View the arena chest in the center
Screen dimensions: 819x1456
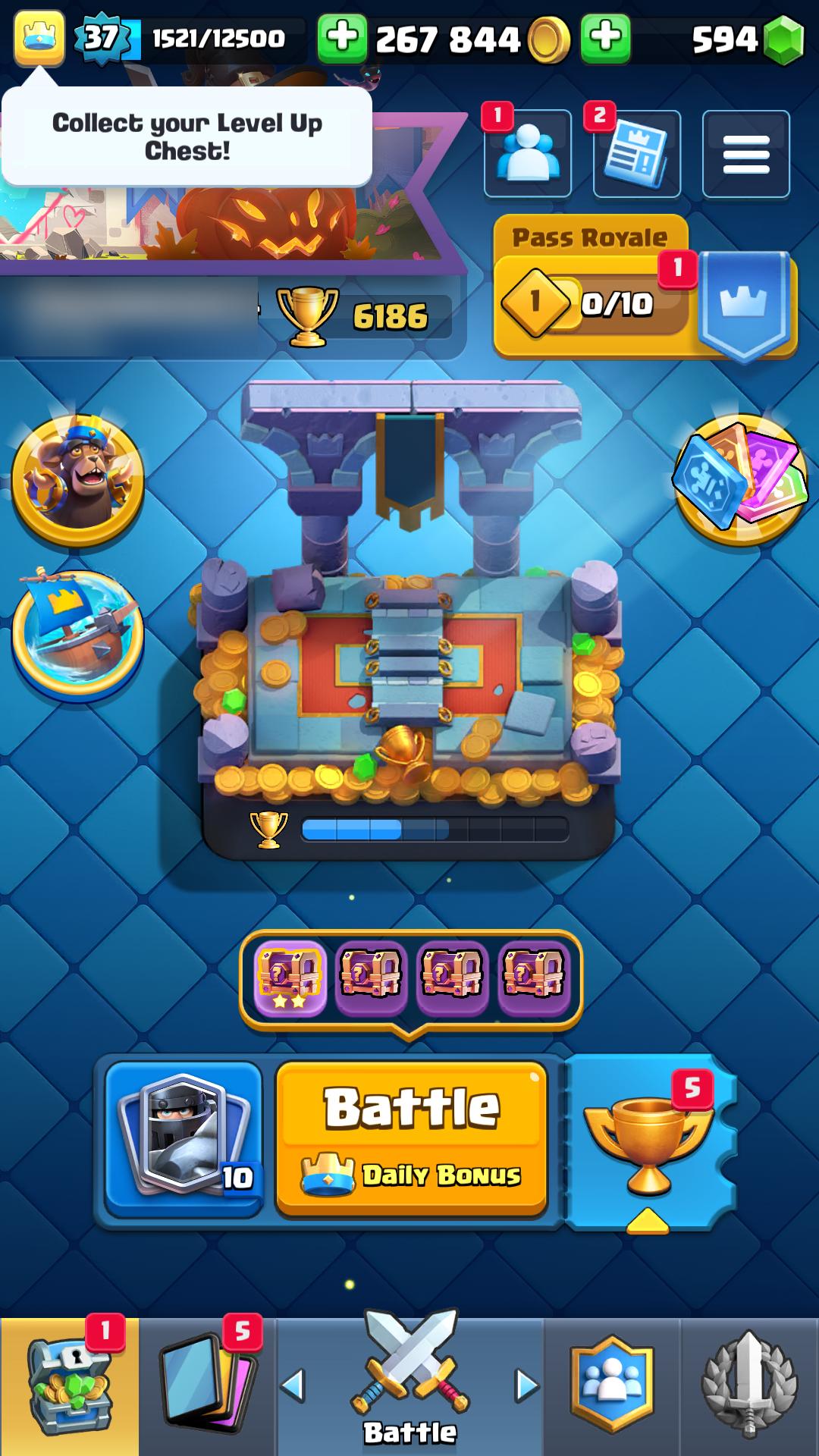(409, 618)
